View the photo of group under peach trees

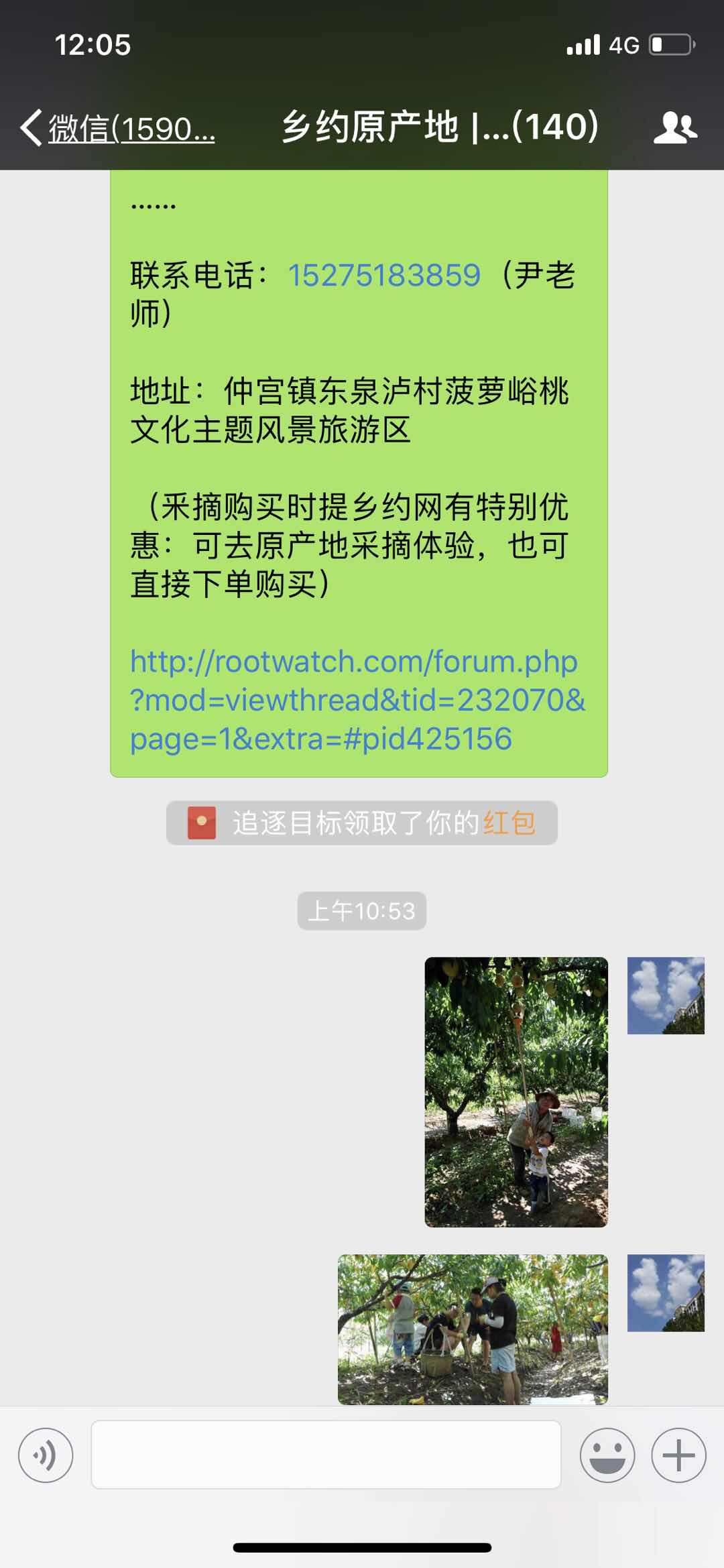coord(473,1329)
